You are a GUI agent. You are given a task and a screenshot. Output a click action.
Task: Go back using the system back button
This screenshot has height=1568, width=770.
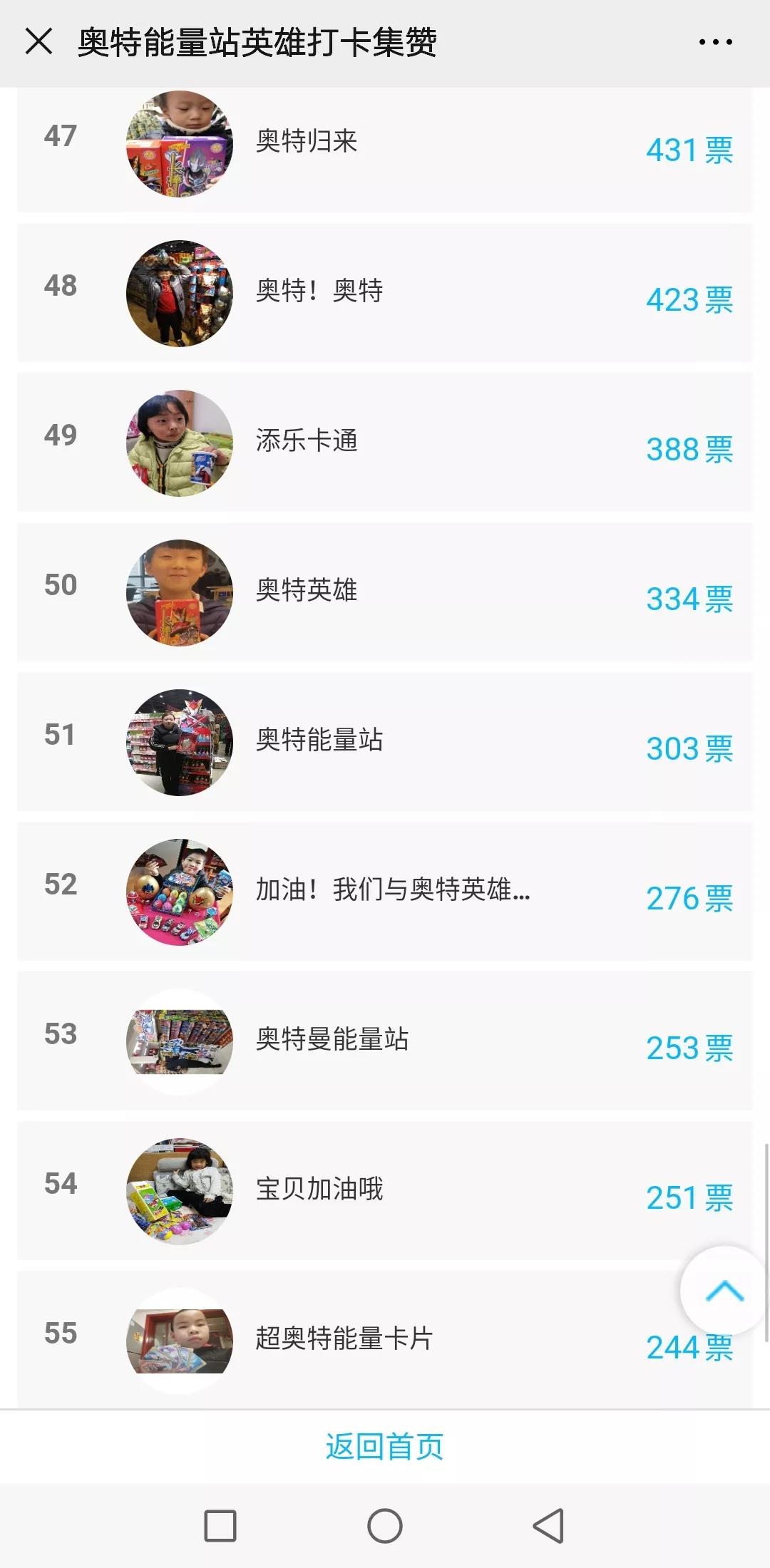point(548,1526)
